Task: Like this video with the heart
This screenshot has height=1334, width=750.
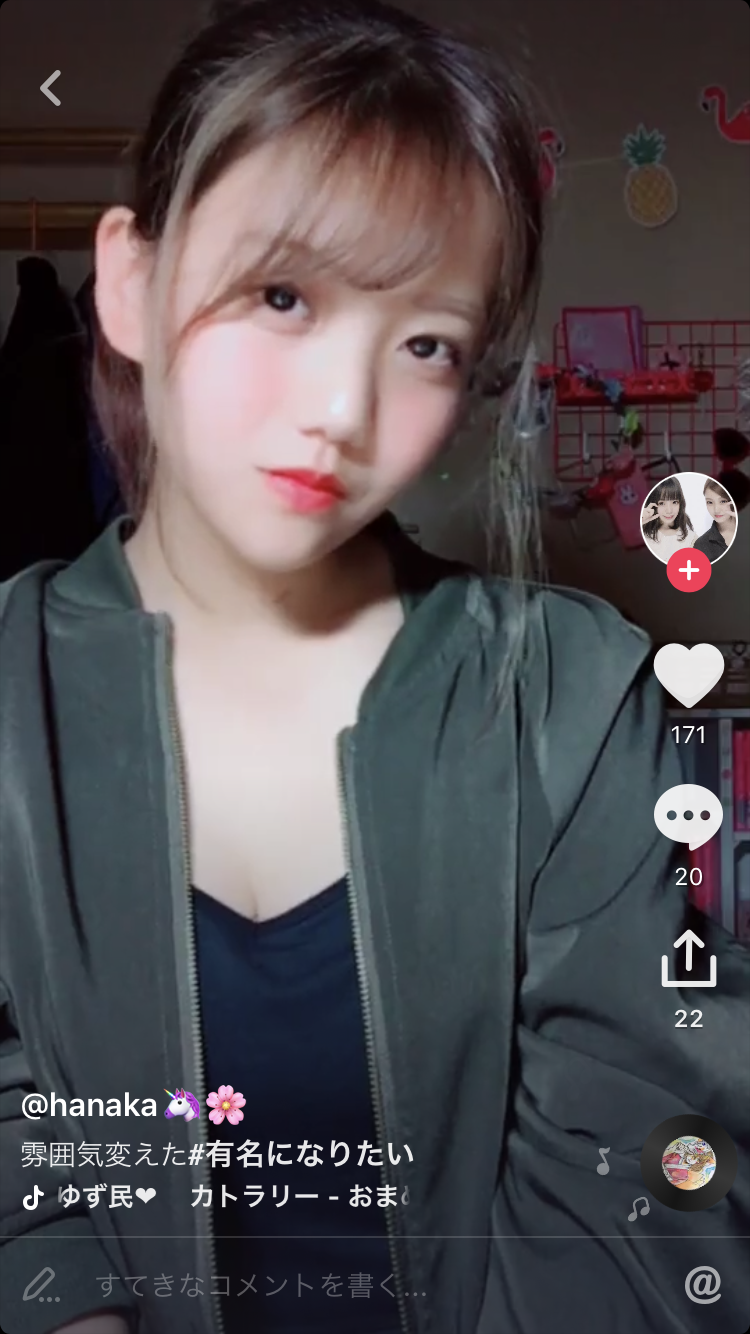Action: [689, 675]
